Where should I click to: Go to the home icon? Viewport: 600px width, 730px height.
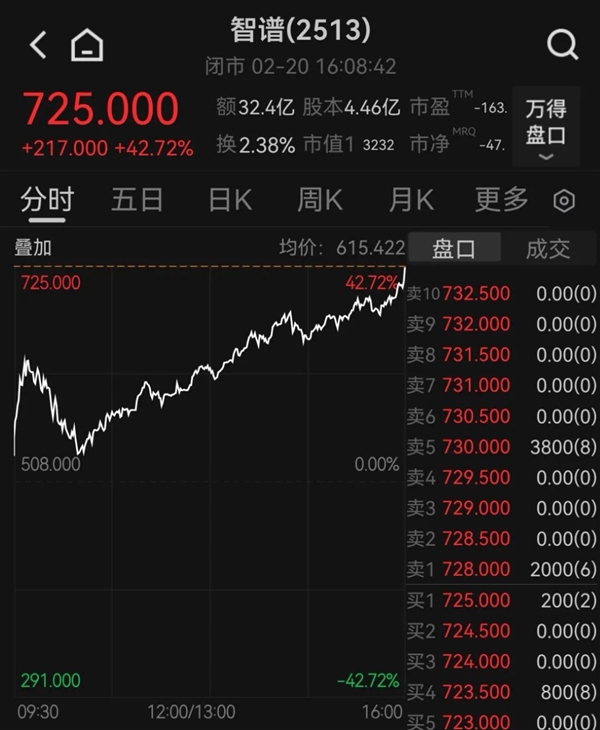88,45
